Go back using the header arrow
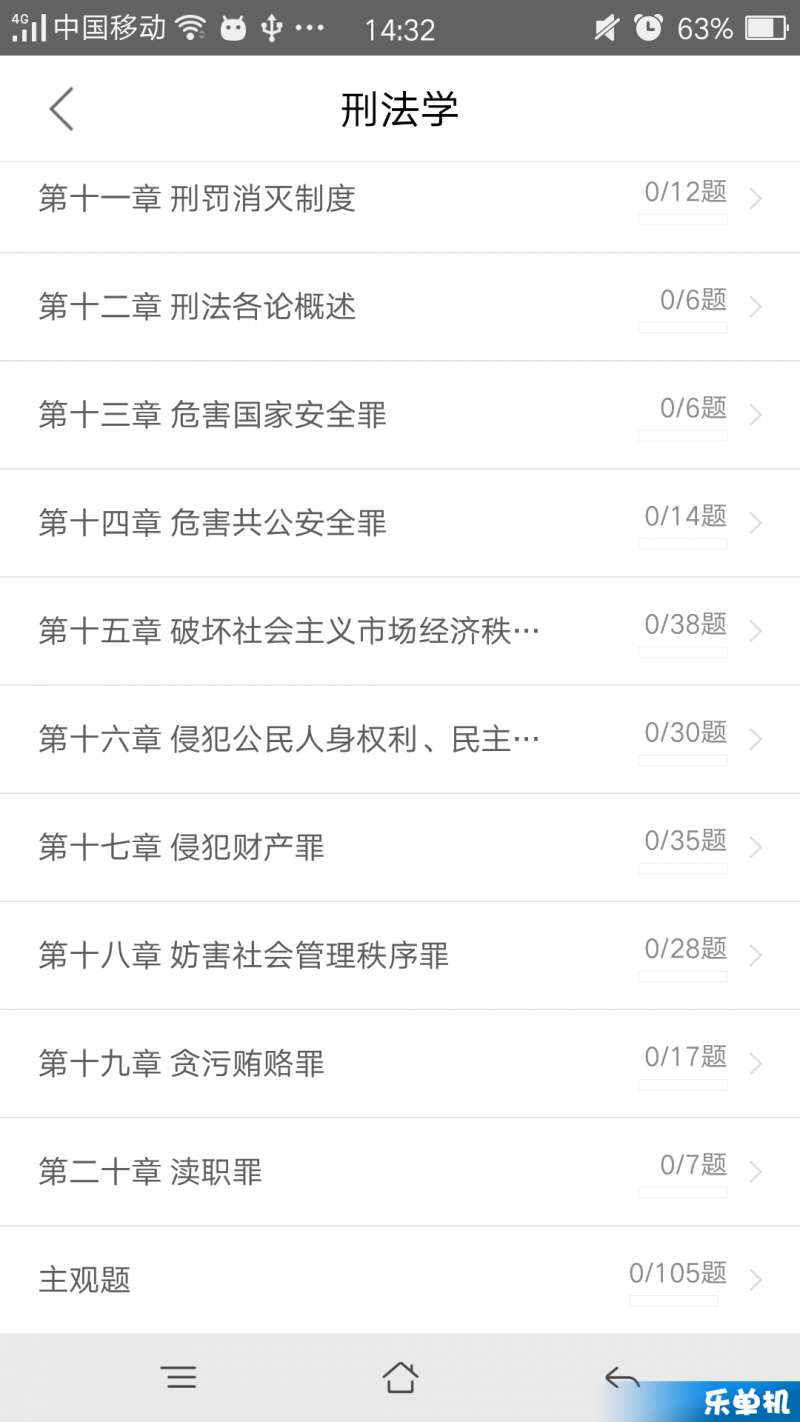The height and width of the screenshot is (1422, 800). [62, 109]
